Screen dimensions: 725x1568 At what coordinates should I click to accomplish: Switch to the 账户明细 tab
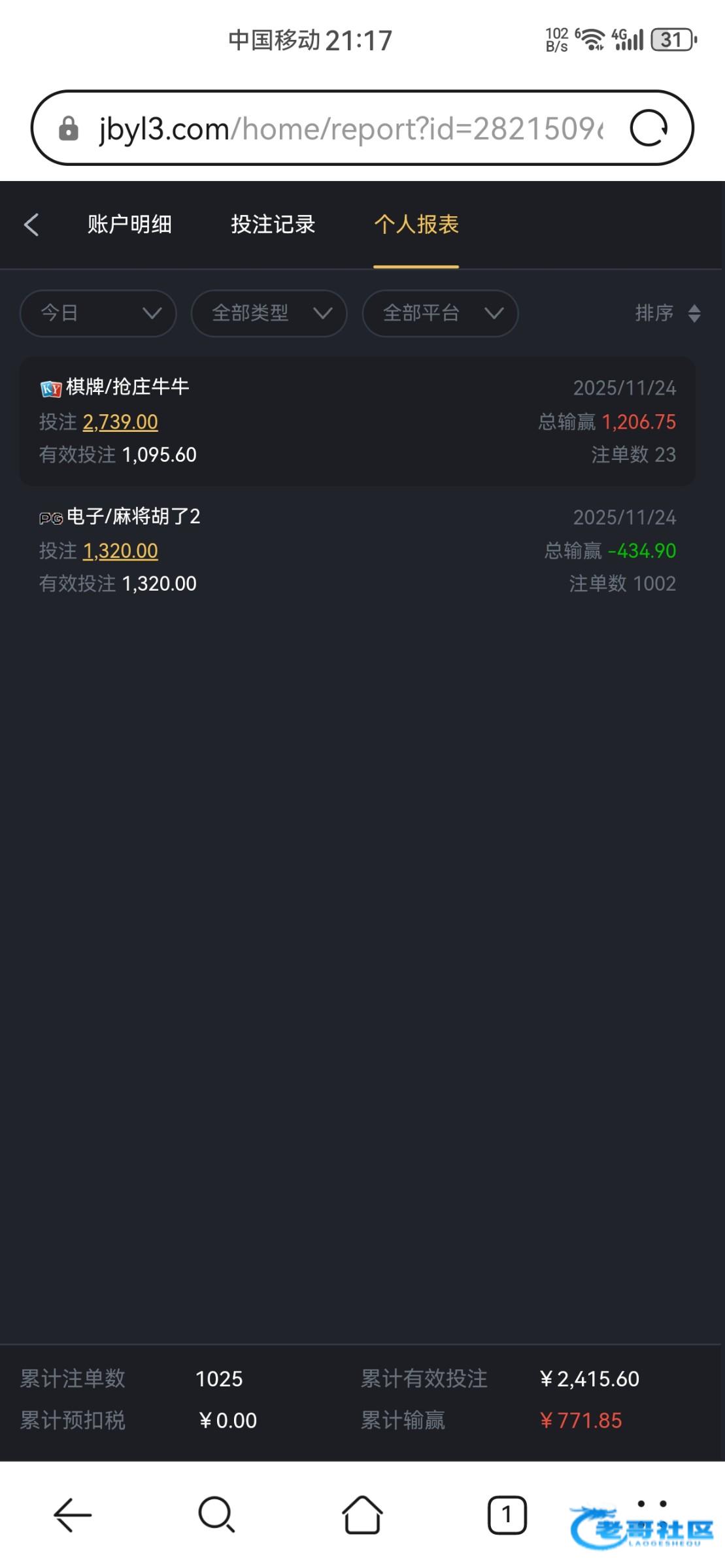click(x=129, y=225)
